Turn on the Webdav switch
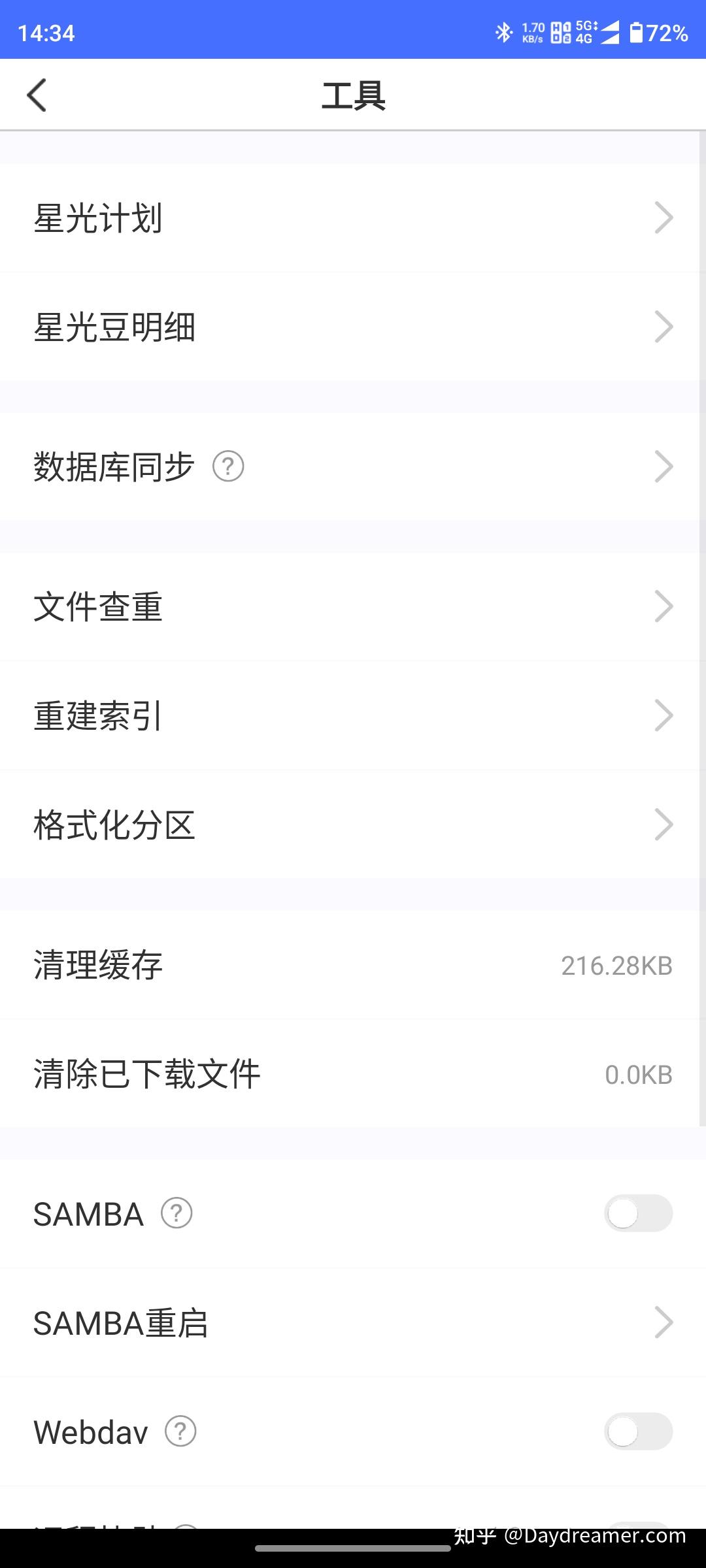 click(x=637, y=1432)
